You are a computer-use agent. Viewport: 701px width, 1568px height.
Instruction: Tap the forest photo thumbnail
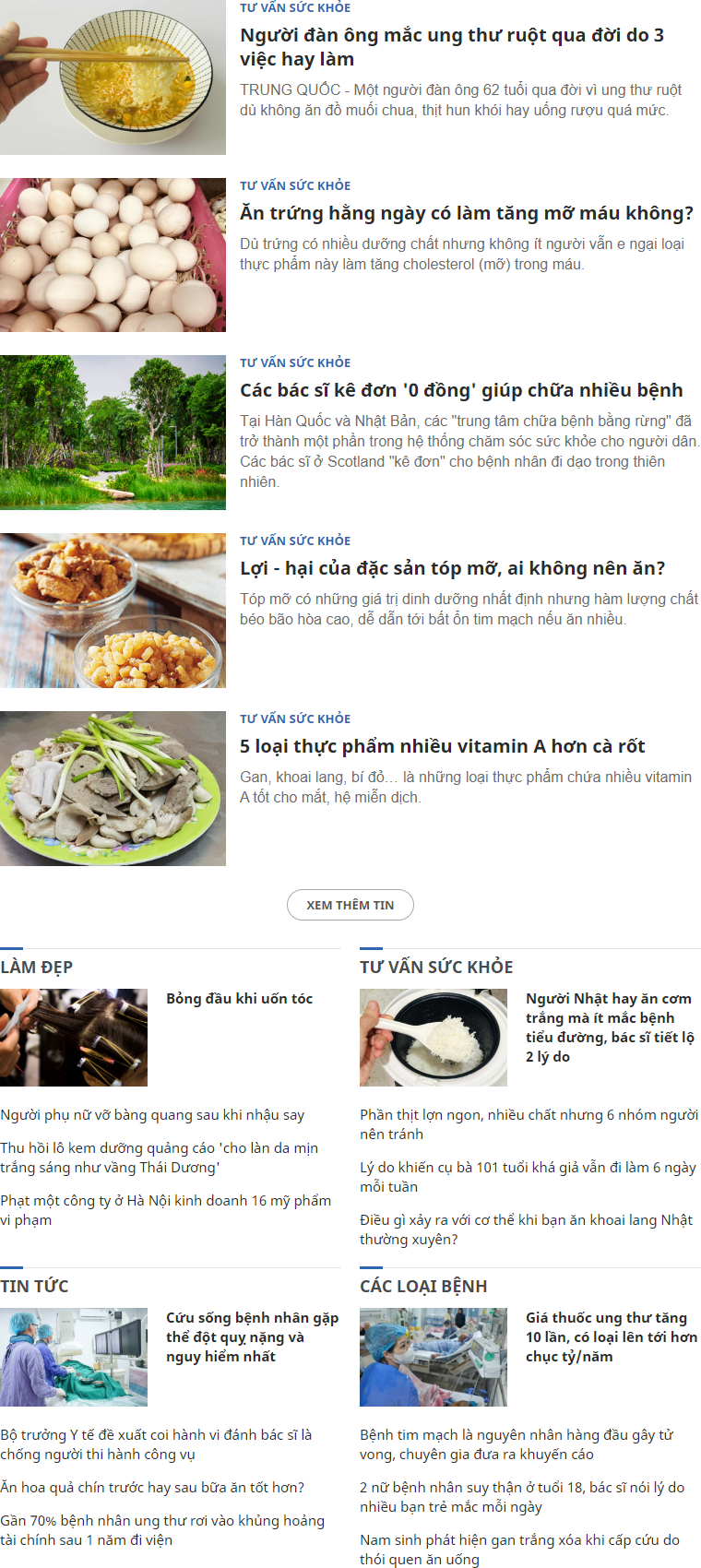pos(113,433)
